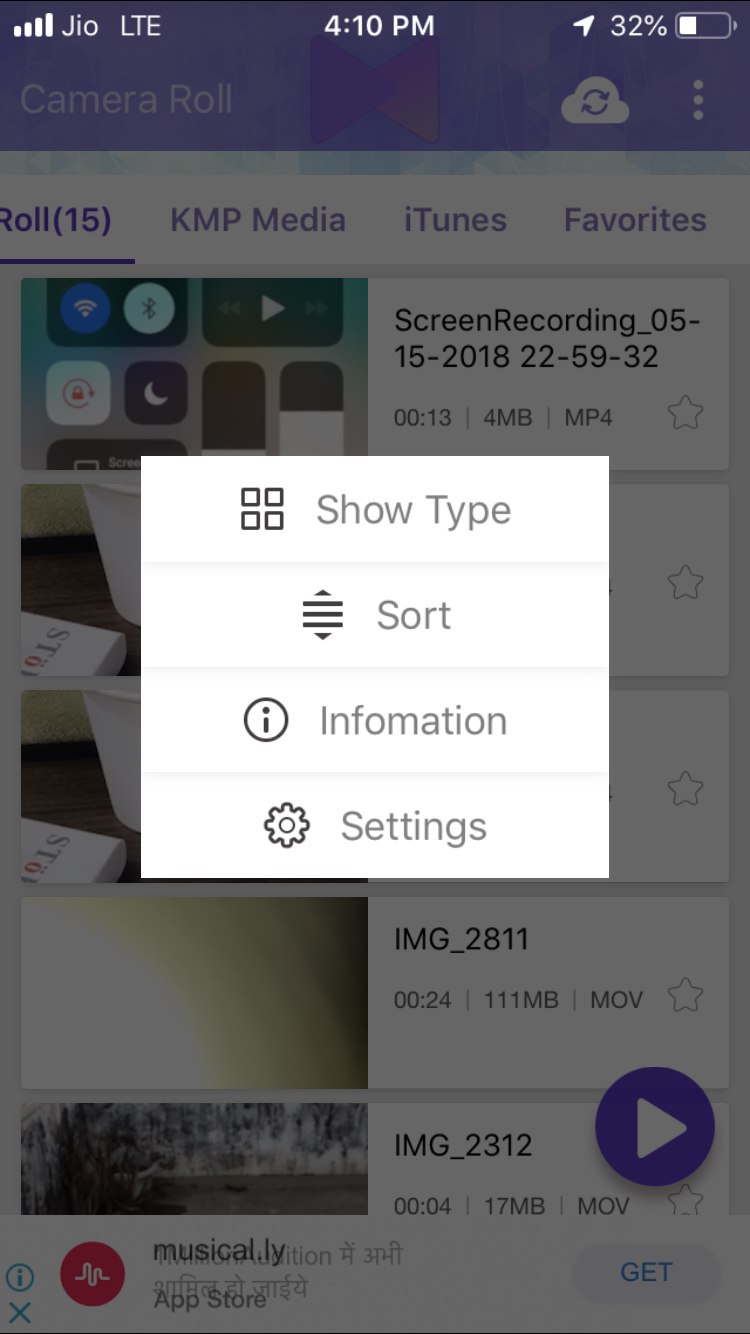Close the musical.ly ad banner
Viewport: 750px width, 1334px height.
pyautogui.click(x=20, y=1312)
